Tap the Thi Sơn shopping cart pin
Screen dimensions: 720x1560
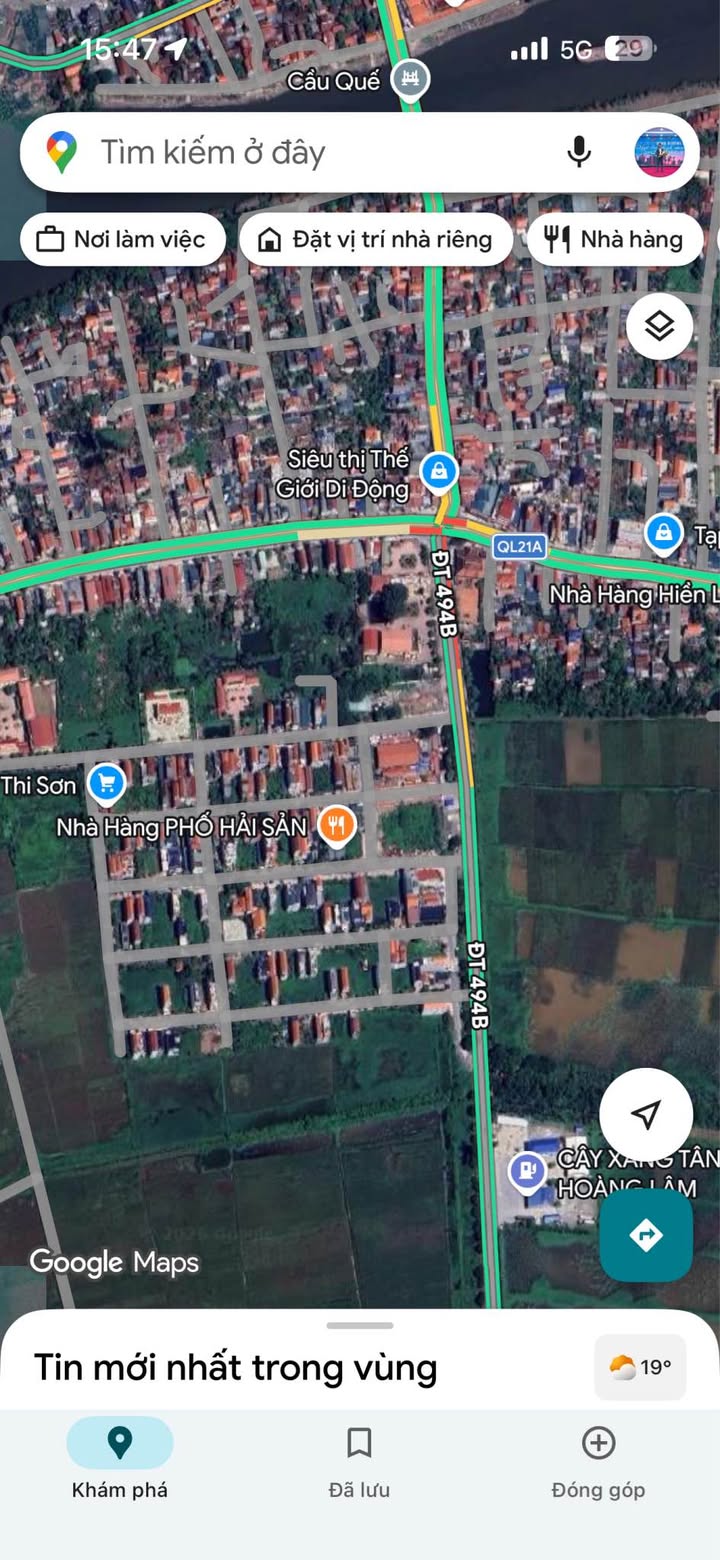pyautogui.click(x=106, y=783)
